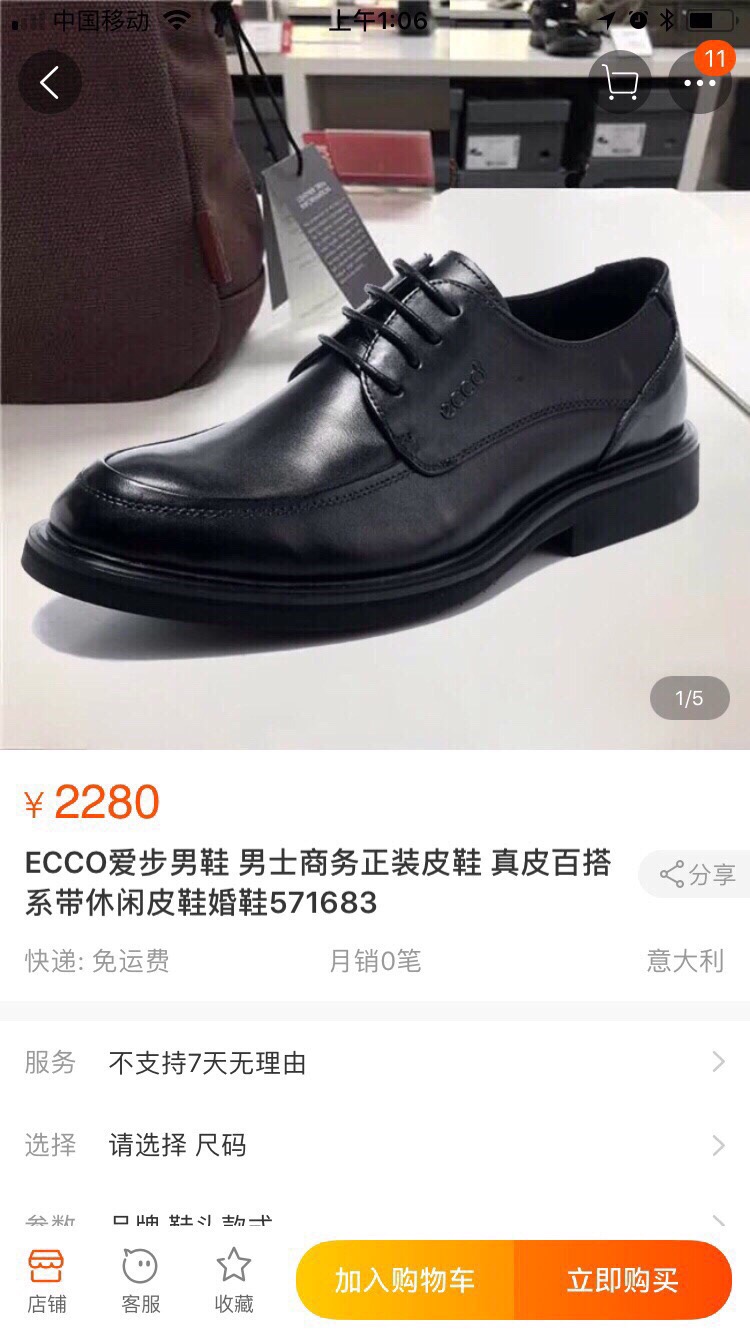Open 请选择 尺码 size selection
Screen dimensions: 750x1334
click(375, 1144)
